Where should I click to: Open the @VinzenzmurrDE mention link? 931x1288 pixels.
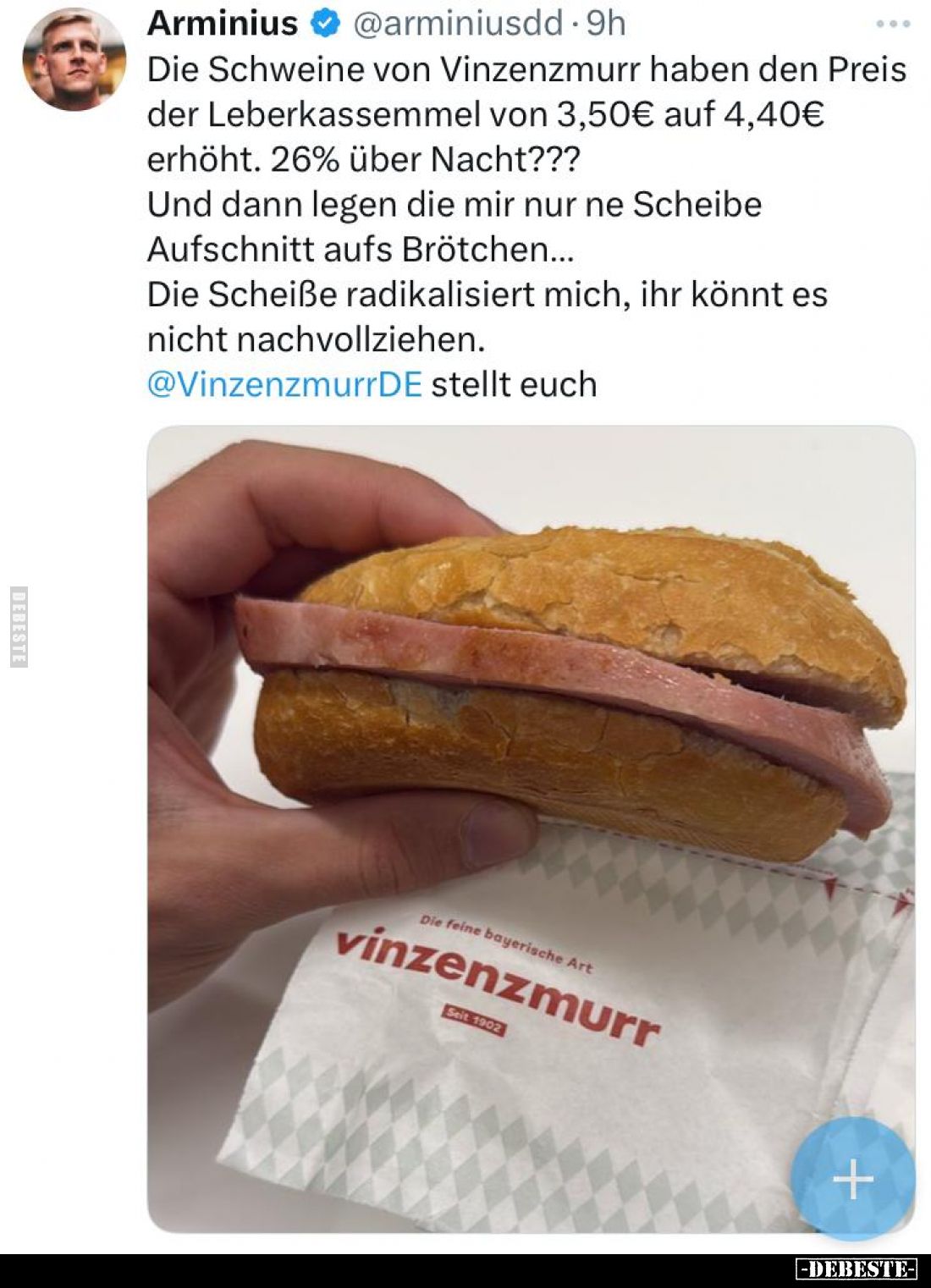pos(284,384)
